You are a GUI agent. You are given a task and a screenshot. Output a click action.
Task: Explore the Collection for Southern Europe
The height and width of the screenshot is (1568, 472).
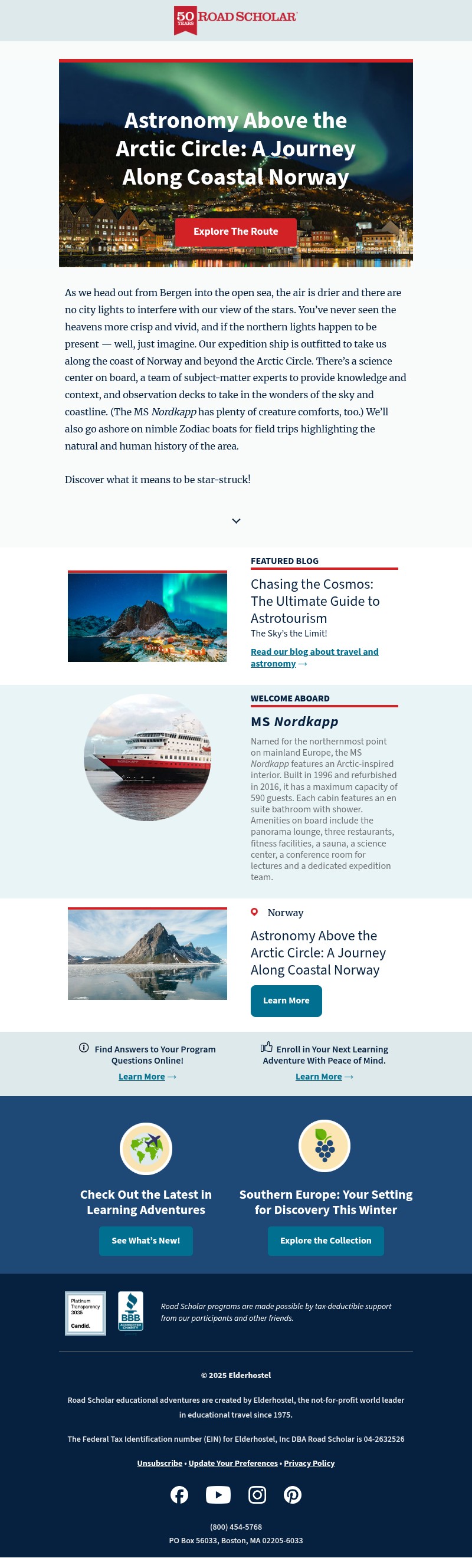[325, 1241]
